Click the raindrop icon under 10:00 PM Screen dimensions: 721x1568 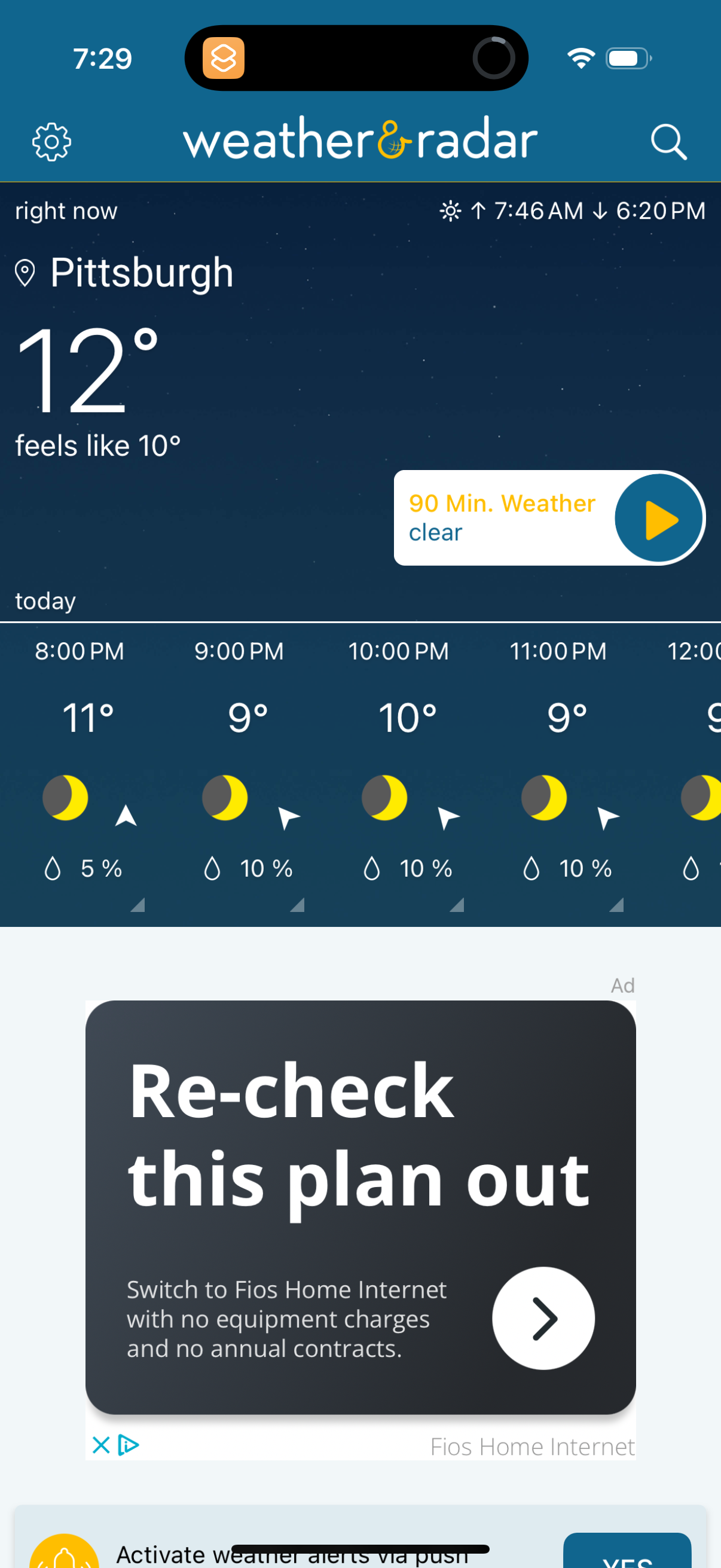pos(372,868)
